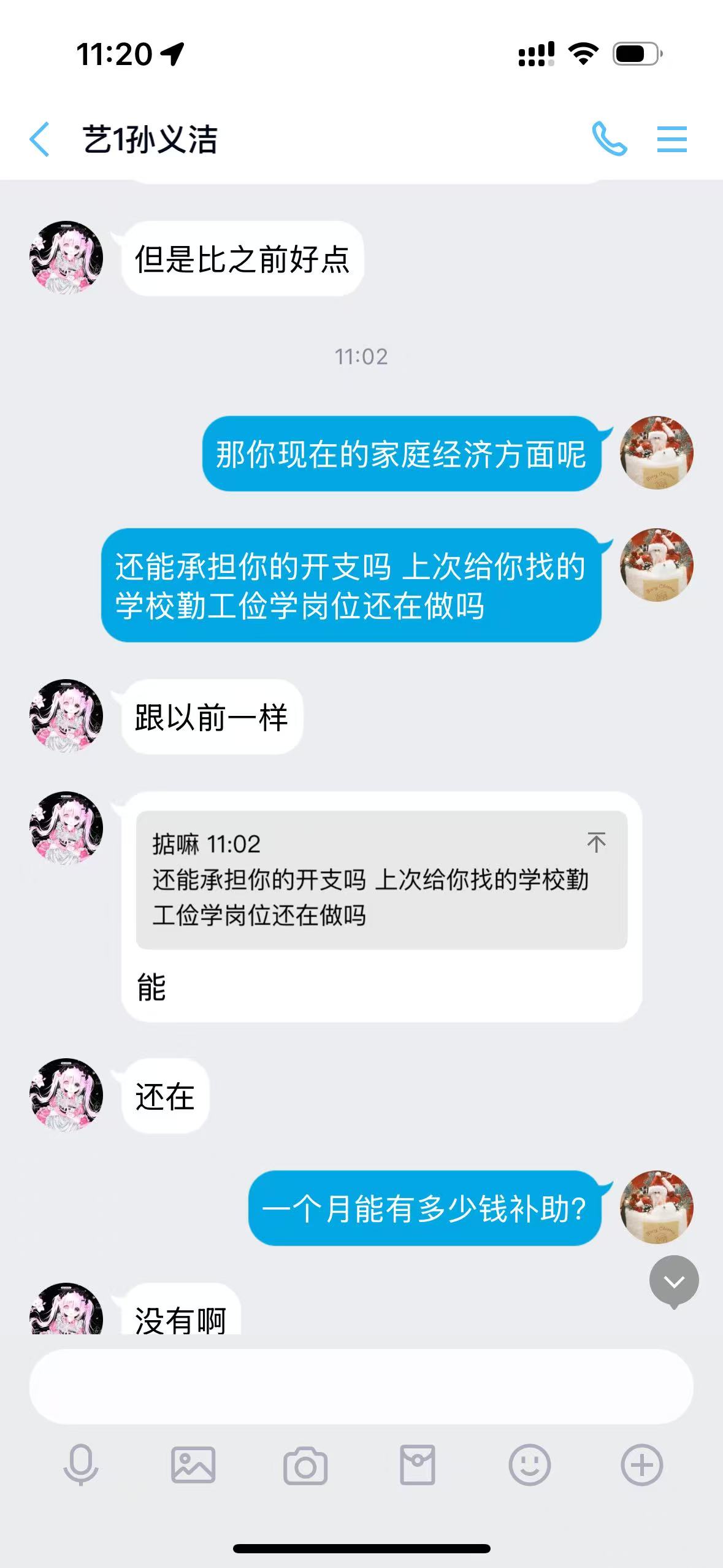Start a voice call with 艺1孙义洁
The image size is (723, 1568).
tap(609, 139)
